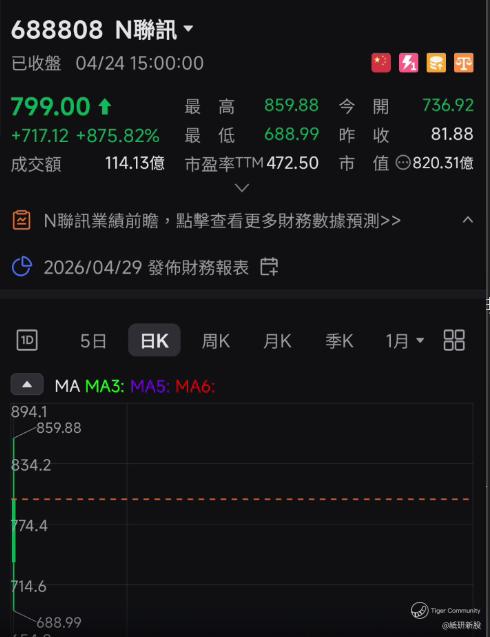Image resolution: width=490 pixels, height=637 pixels.
Task: Switch to the 5日 chart
Action: tap(93, 341)
